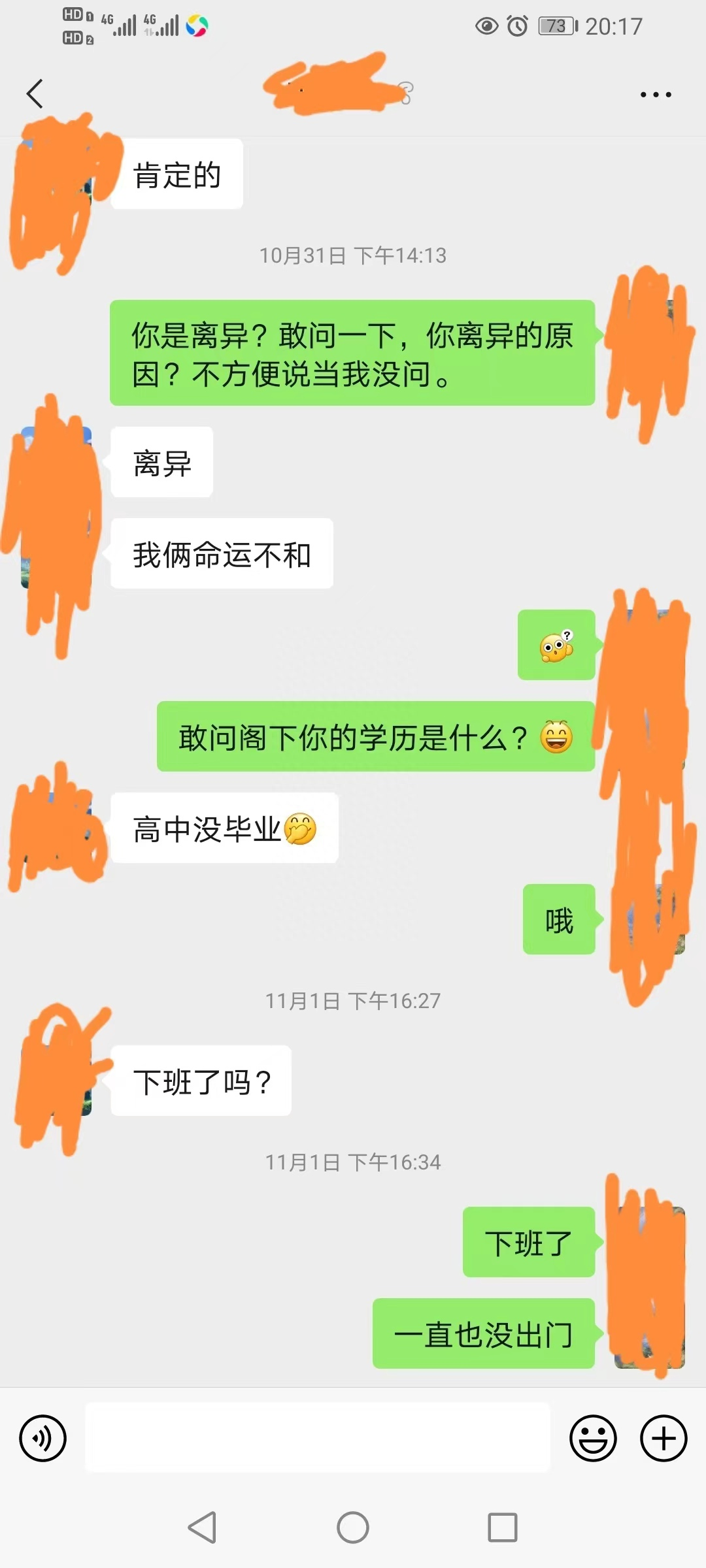Open the three-dot chat options menu

(x=655, y=95)
